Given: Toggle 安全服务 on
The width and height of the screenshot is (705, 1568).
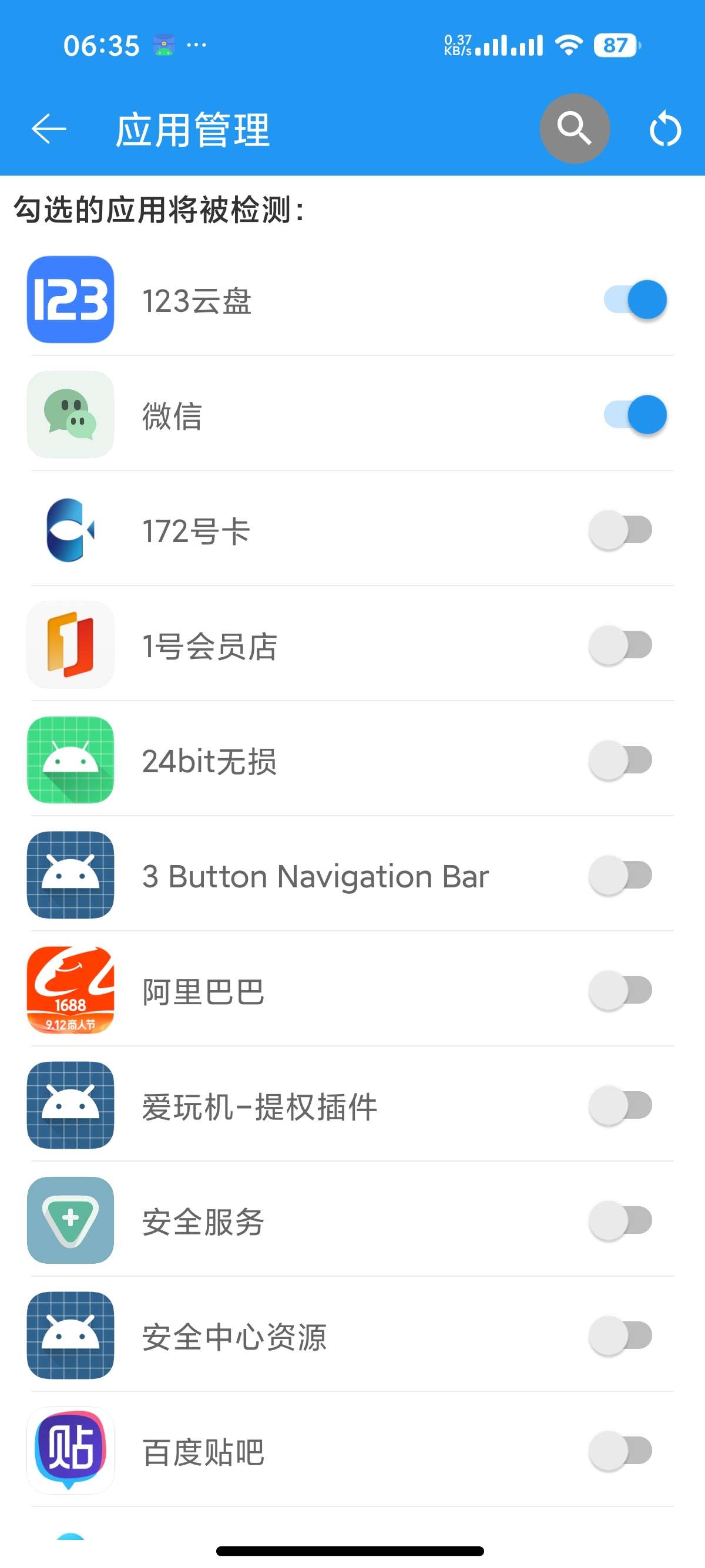Looking at the screenshot, I should point(620,1220).
